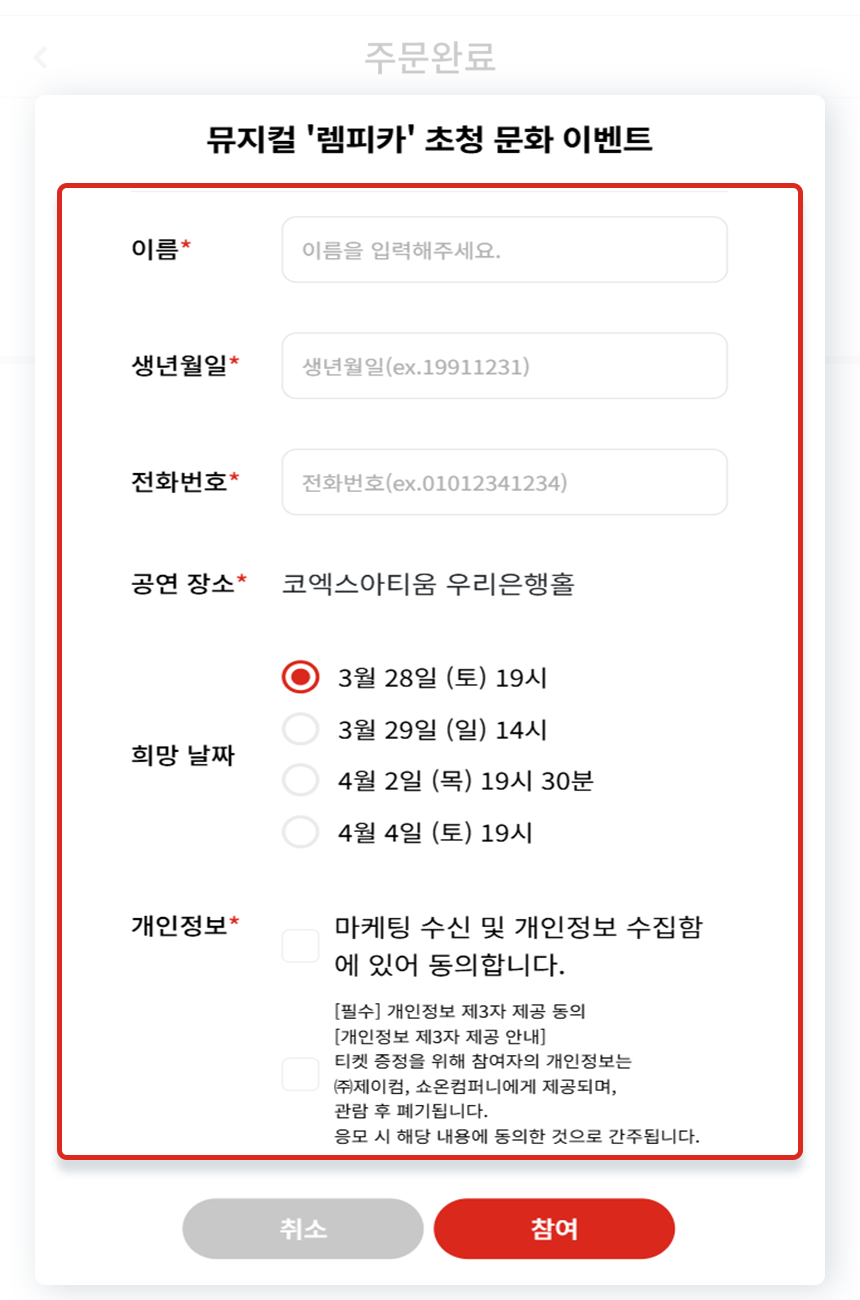Pick April 2 (Thu) 19:30 date
Screen dimensions: 860x1300
point(300,780)
